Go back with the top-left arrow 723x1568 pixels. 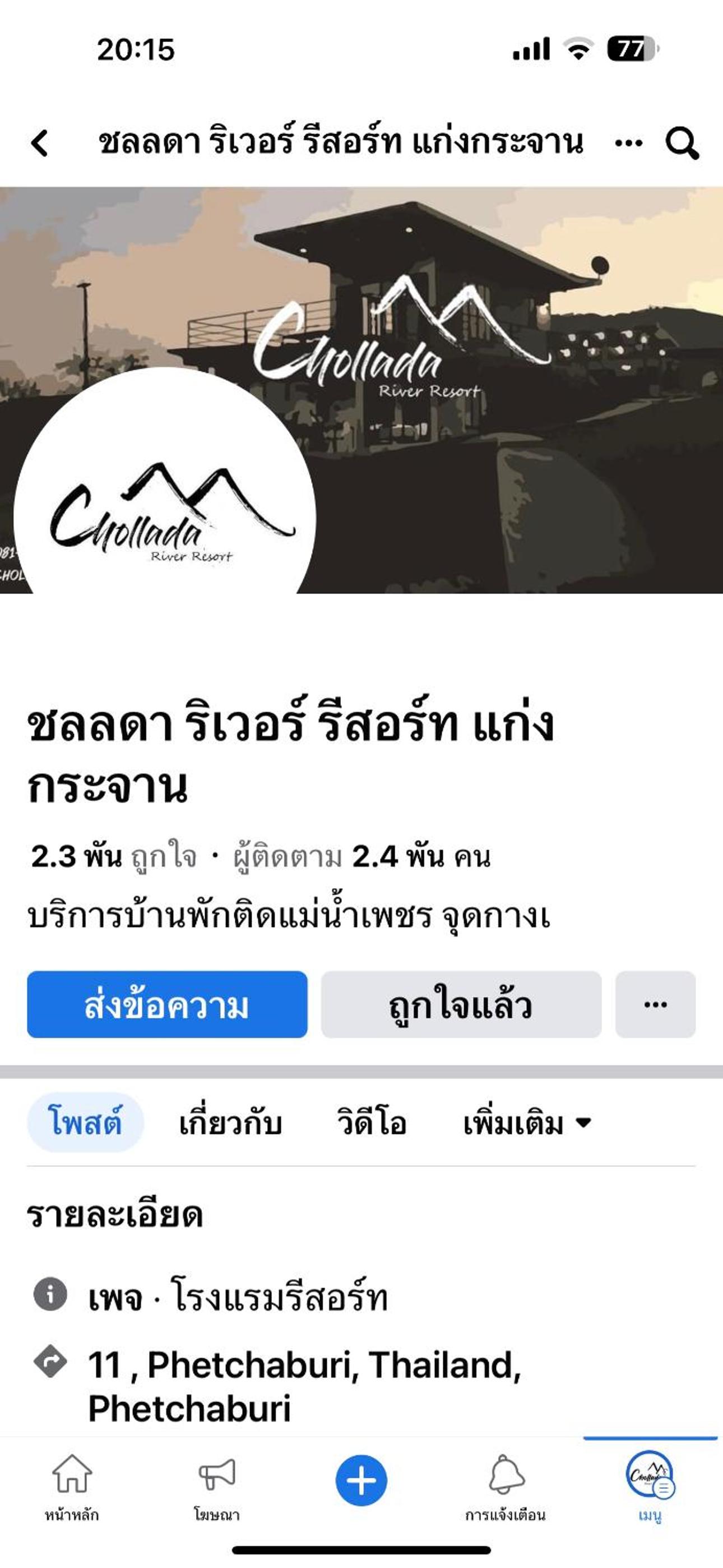[40, 143]
